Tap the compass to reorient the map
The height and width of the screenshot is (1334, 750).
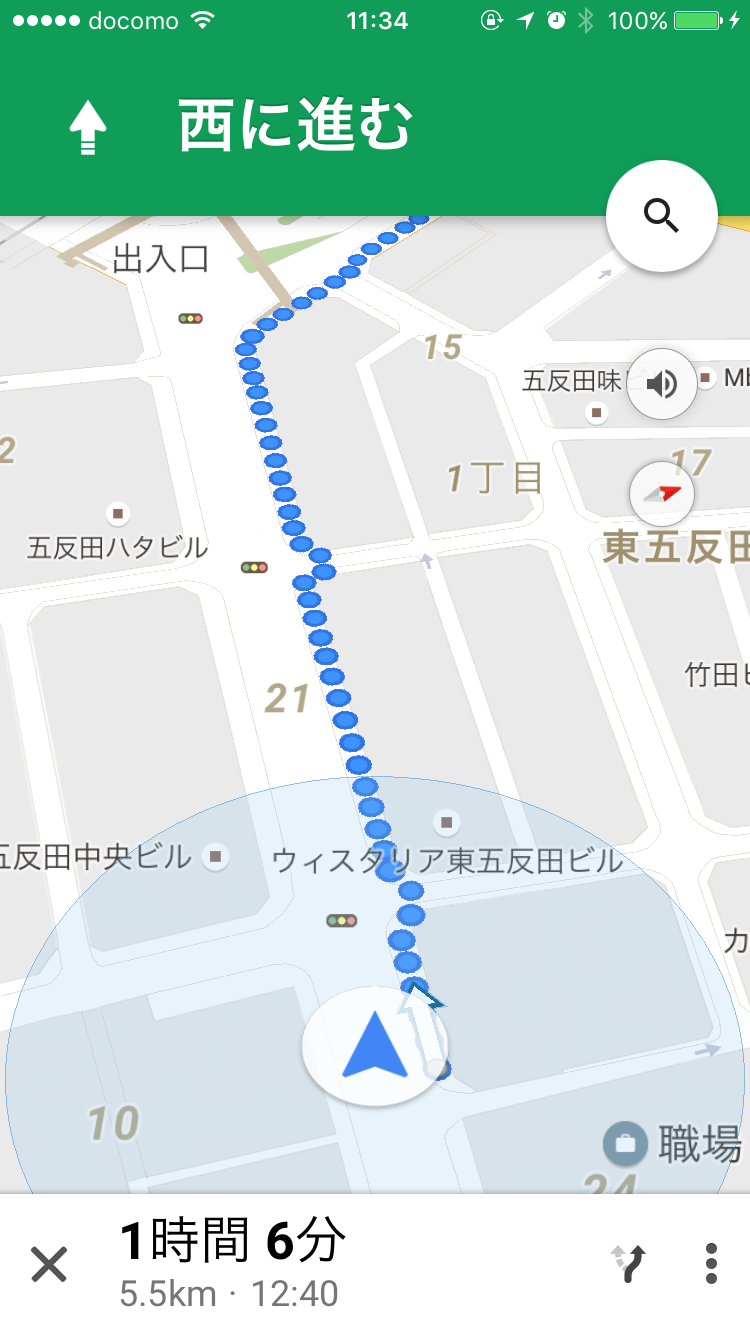(x=661, y=494)
